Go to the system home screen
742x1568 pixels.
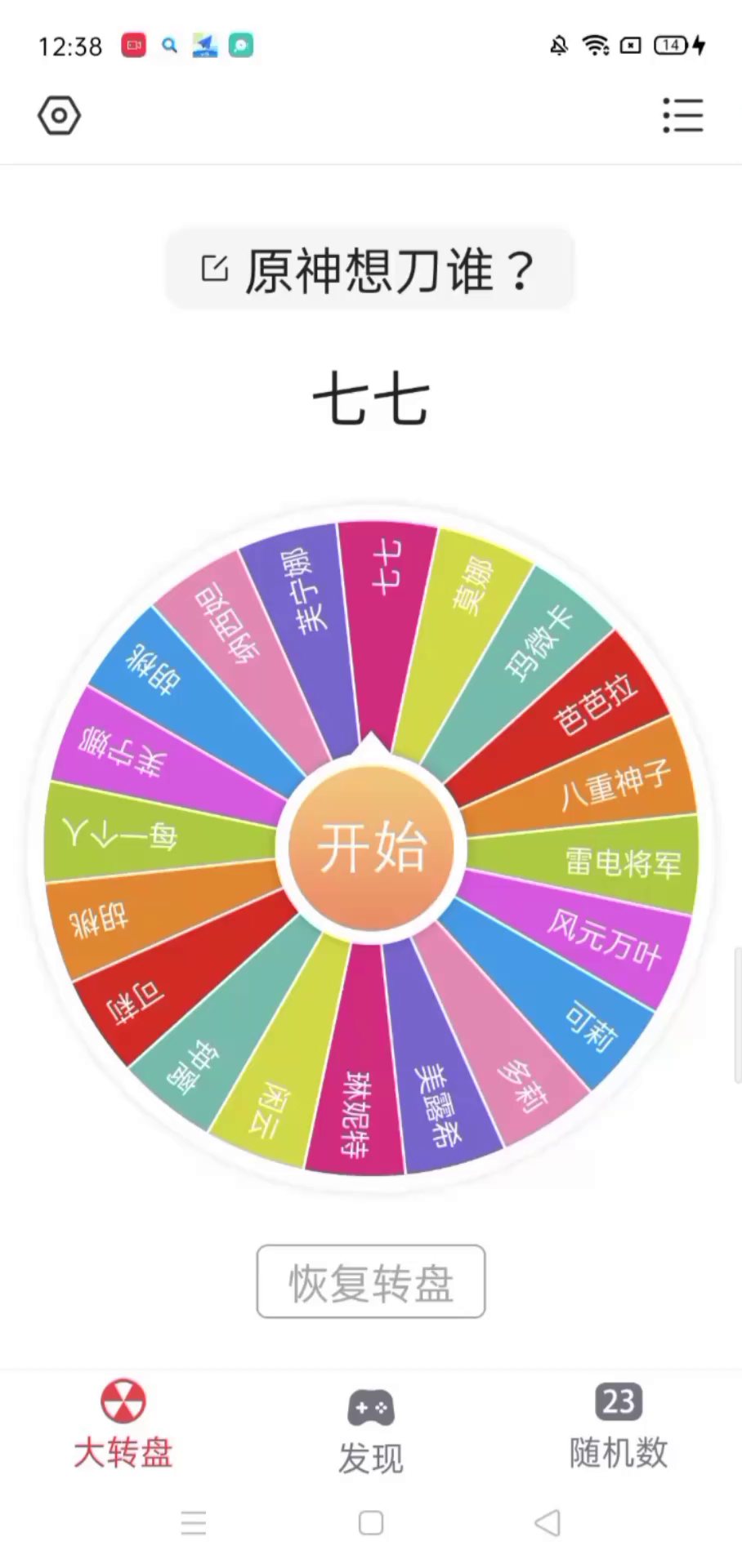point(371,1522)
